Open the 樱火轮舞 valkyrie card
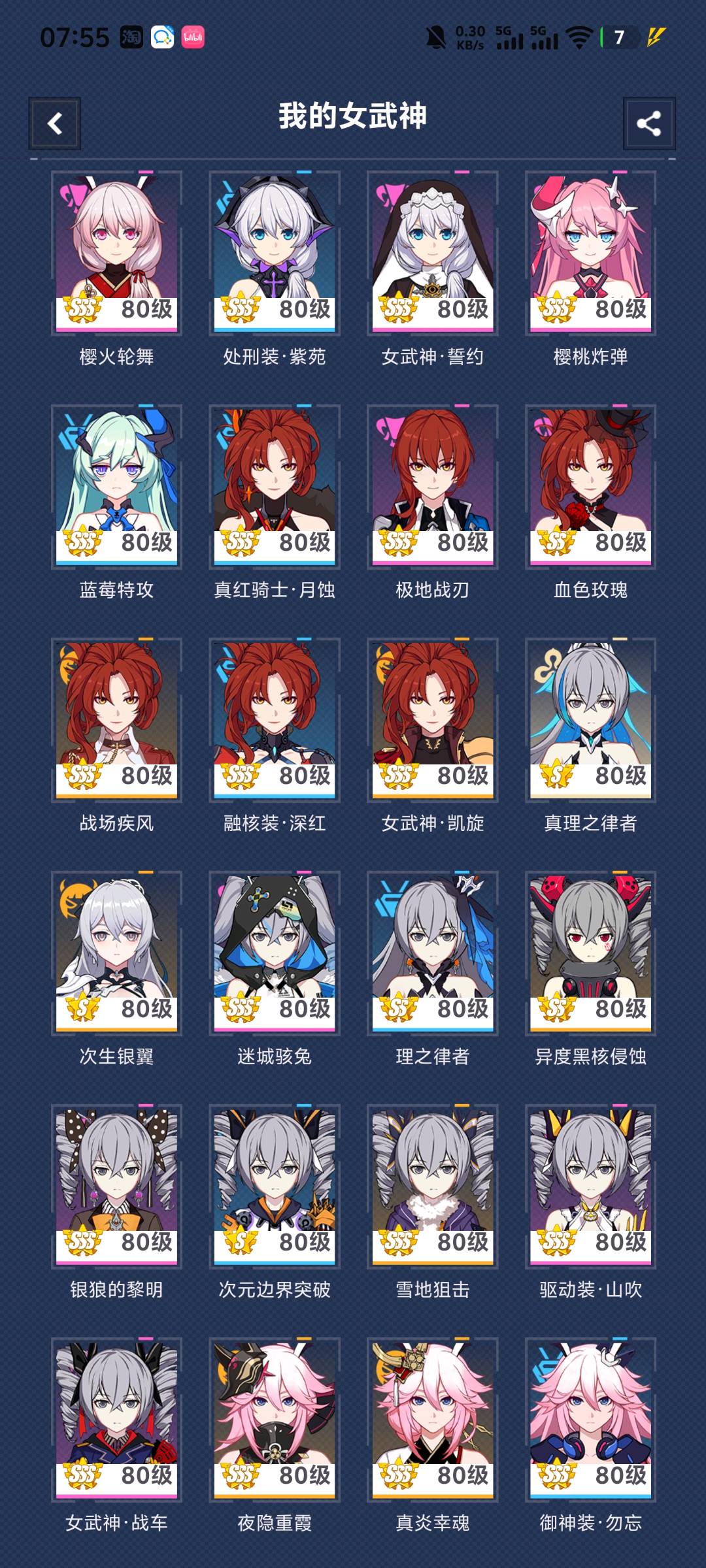This screenshot has width=706, height=1568. coord(116,253)
